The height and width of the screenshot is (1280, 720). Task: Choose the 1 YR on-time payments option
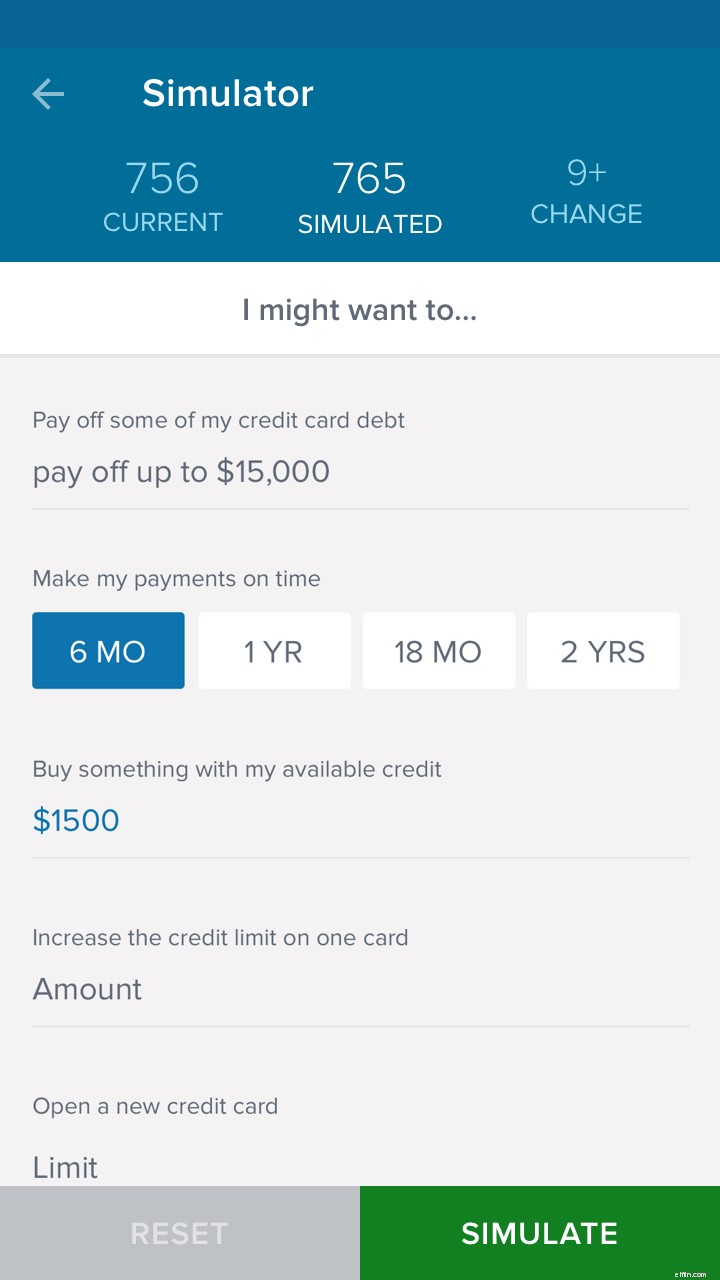[274, 650]
